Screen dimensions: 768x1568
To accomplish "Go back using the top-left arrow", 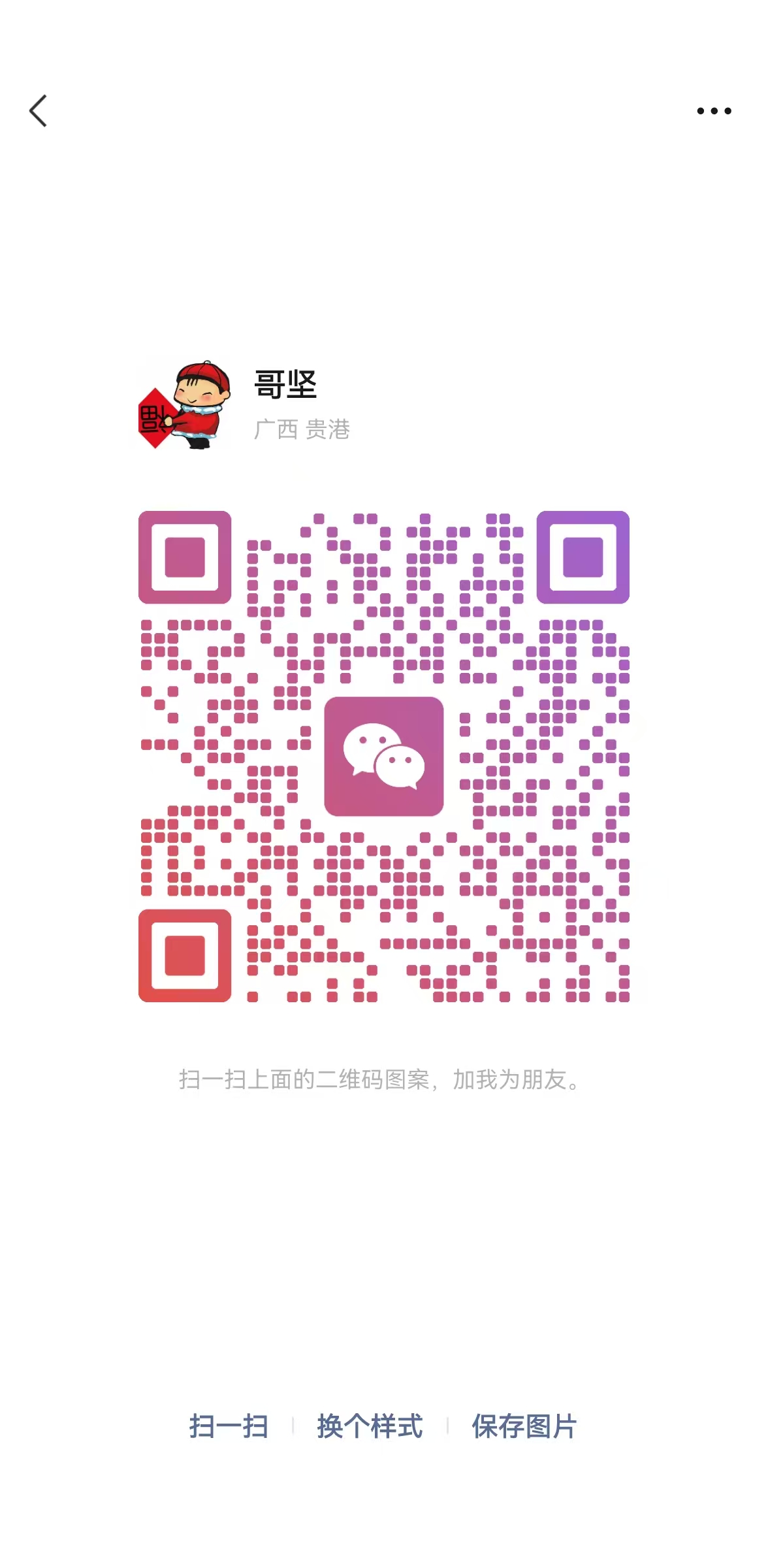I will pos(39,110).
